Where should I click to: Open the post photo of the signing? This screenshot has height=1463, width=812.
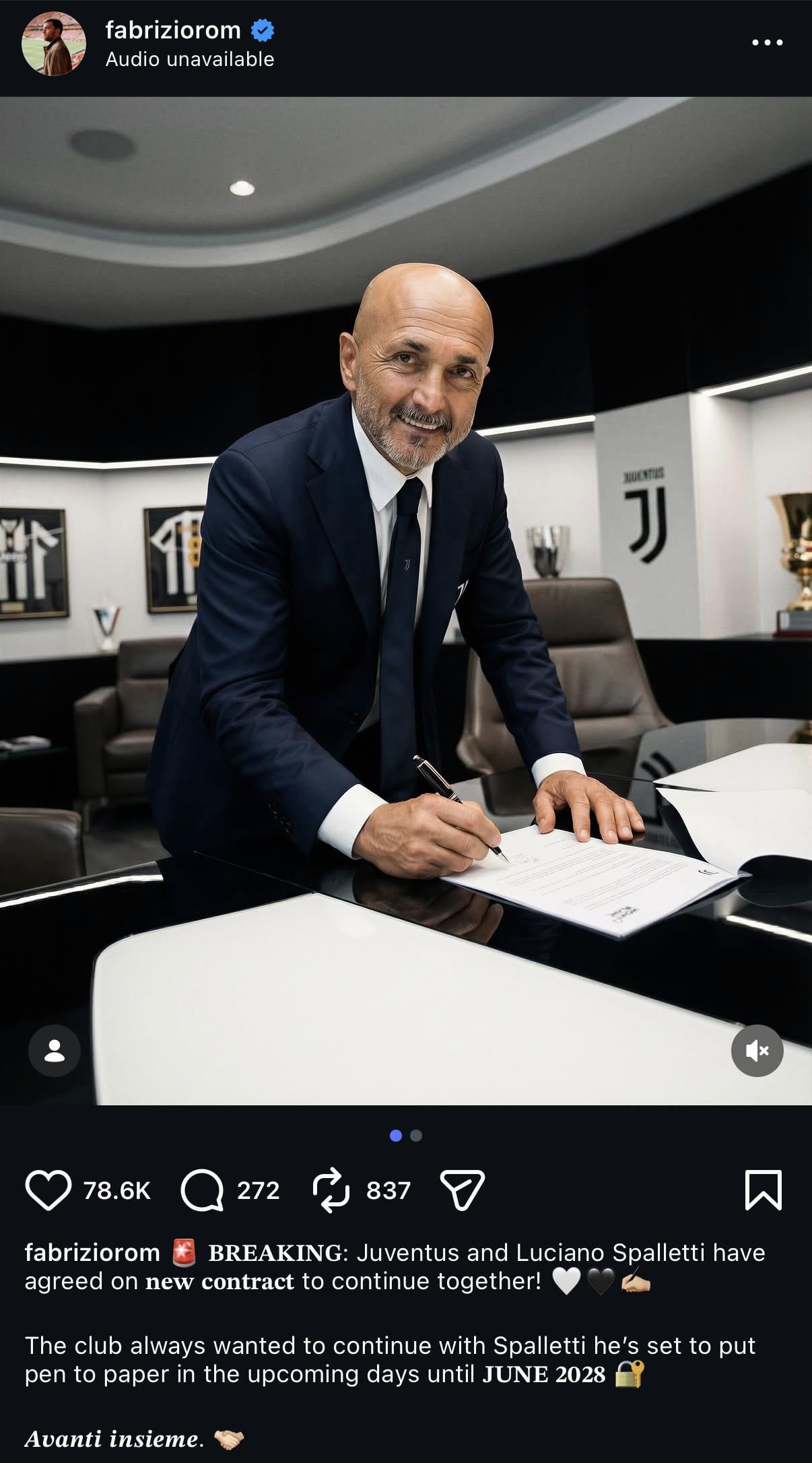click(406, 599)
